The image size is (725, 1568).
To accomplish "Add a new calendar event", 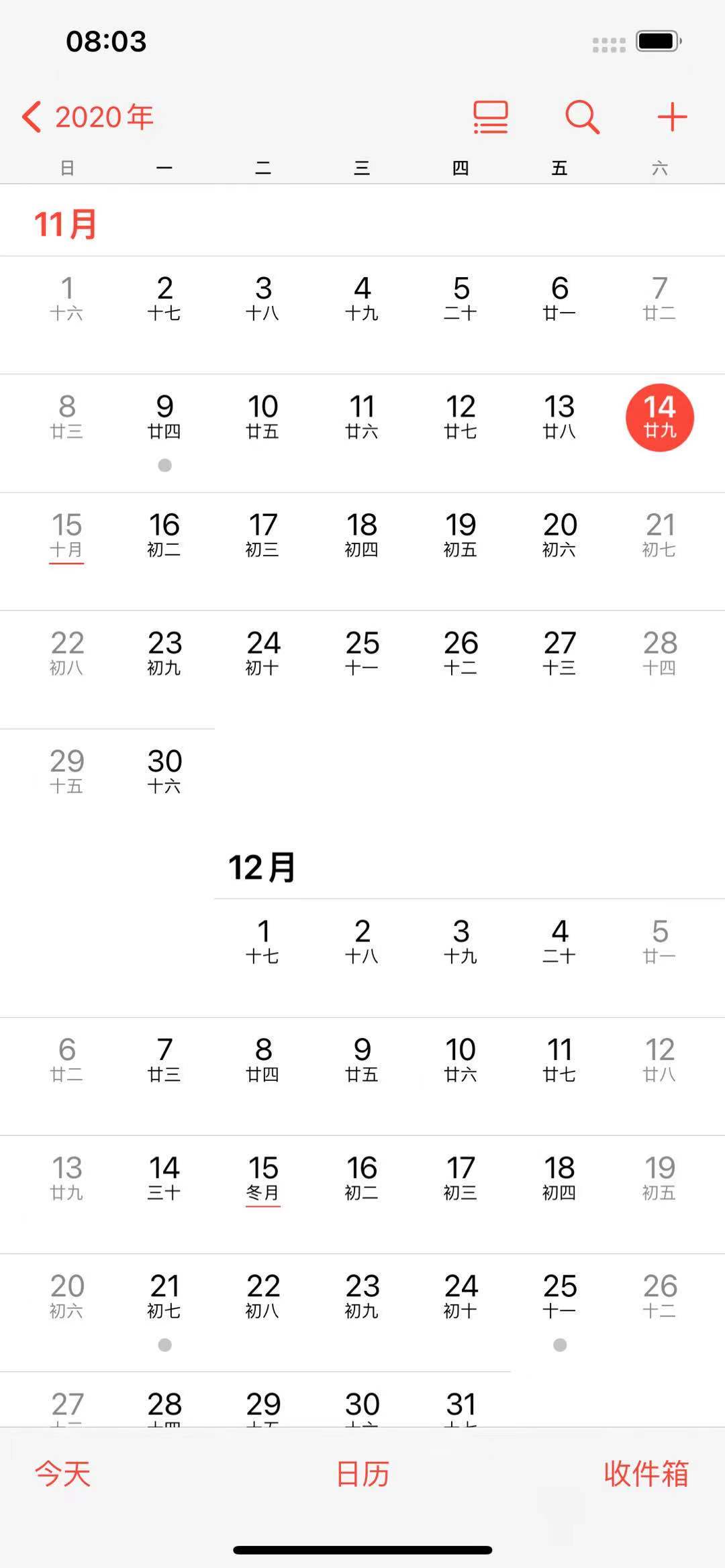I will pyautogui.click(x=672, y=117).
